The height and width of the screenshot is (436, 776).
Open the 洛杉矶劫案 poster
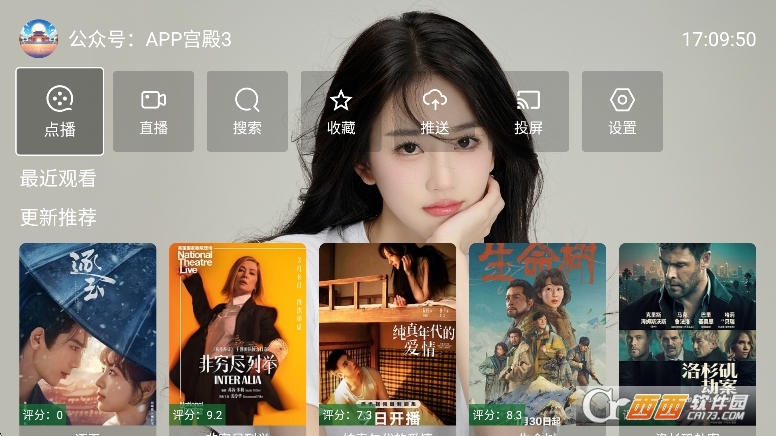[x=686, y=334]
